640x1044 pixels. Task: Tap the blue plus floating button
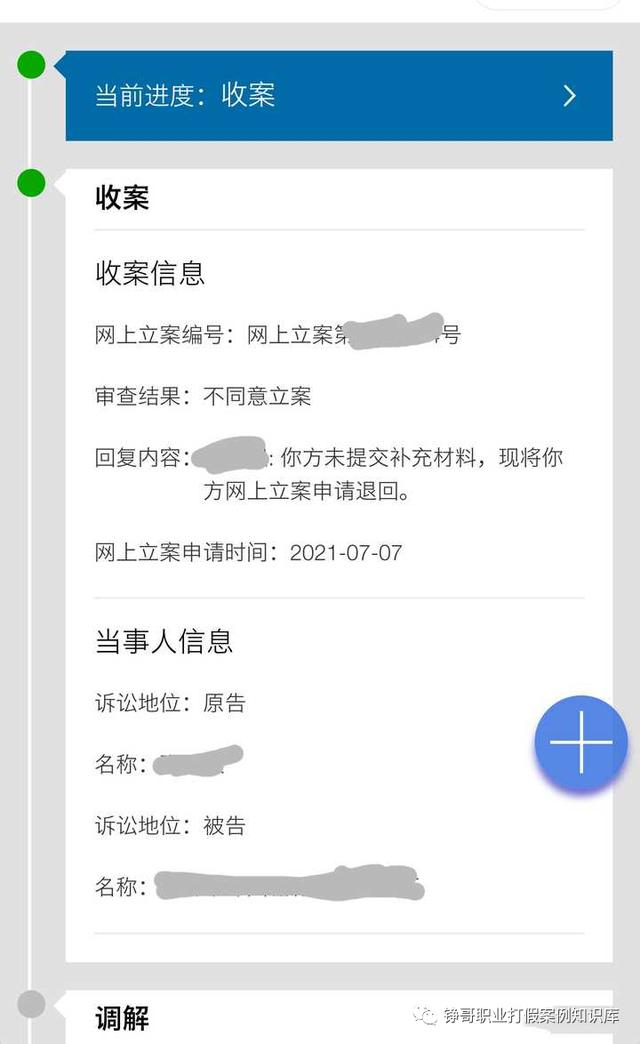pyautogui.click(x=581, y=742)
